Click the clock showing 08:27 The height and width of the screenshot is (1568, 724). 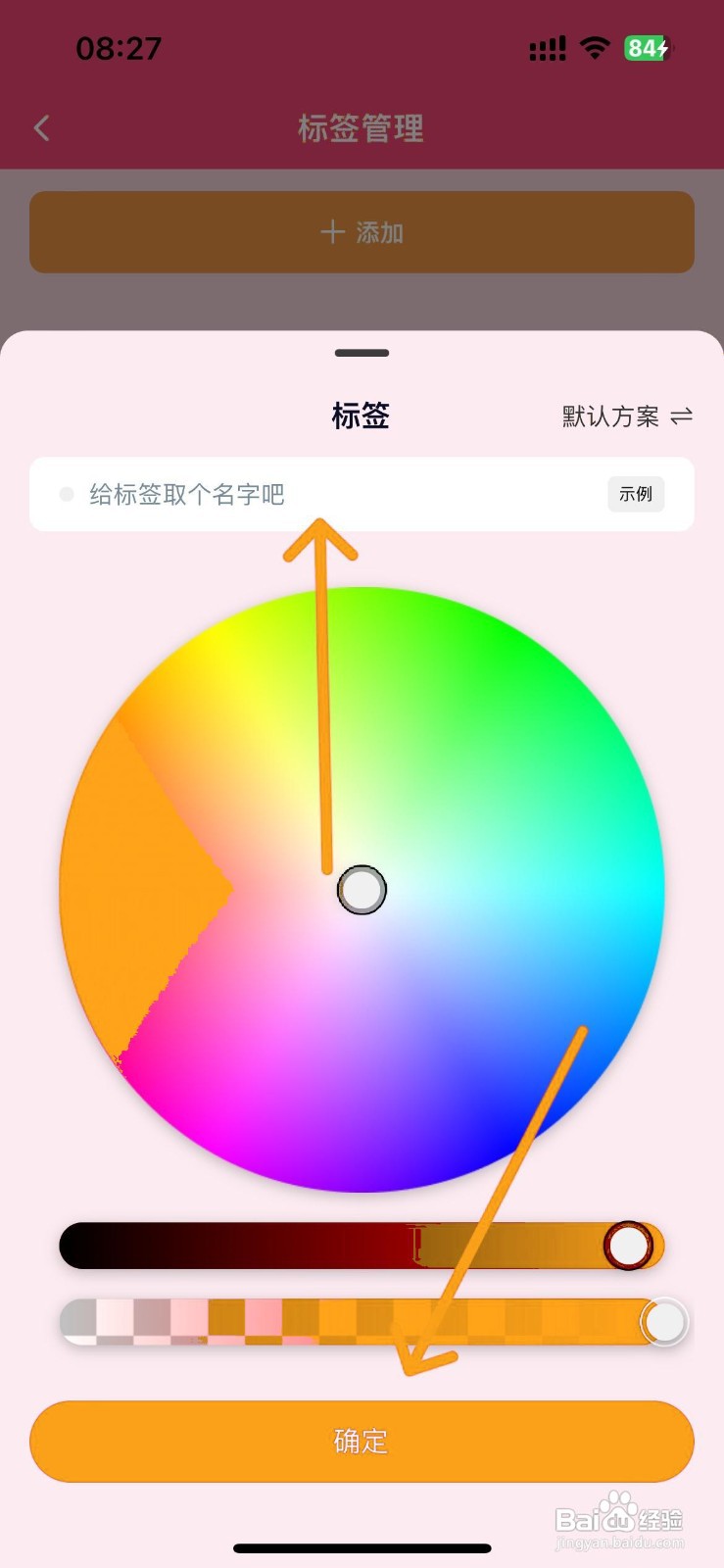pyautogui.click(x=118, y=45)
